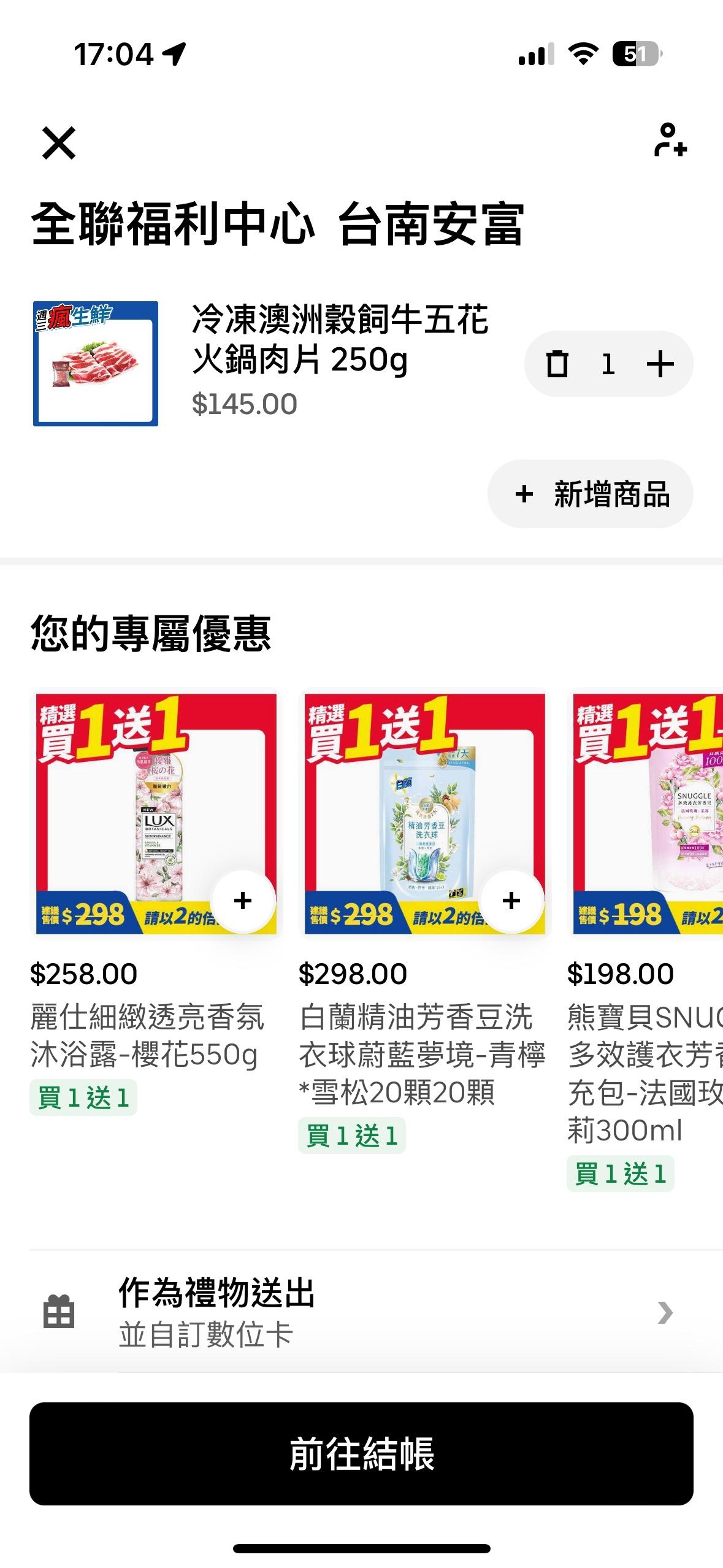The width and height of the screenshot is (723, 1568).
Task: Proceed with 前往結帳 button
Action: point(361,1453)
